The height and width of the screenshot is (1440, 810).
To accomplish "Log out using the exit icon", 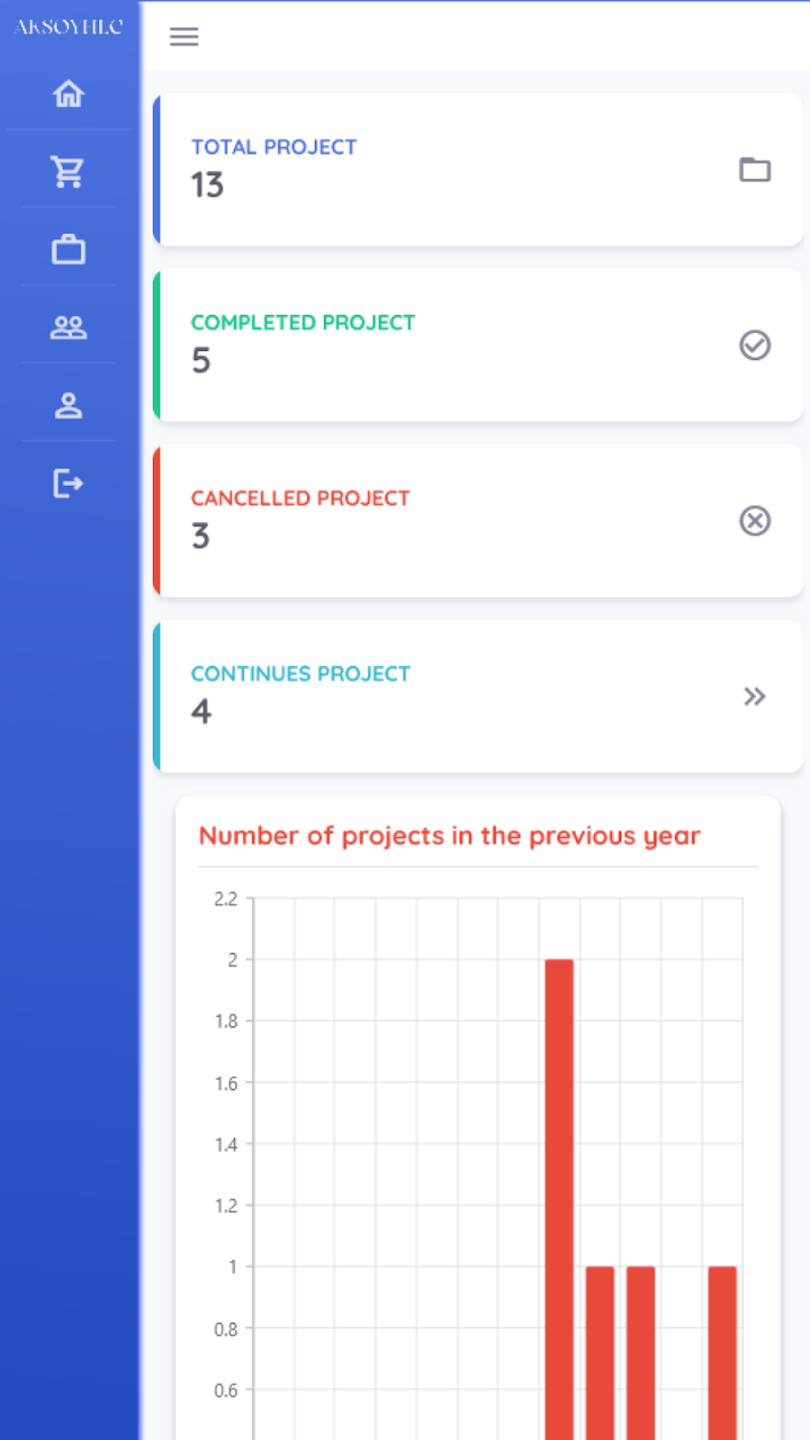I will (68, 484).
